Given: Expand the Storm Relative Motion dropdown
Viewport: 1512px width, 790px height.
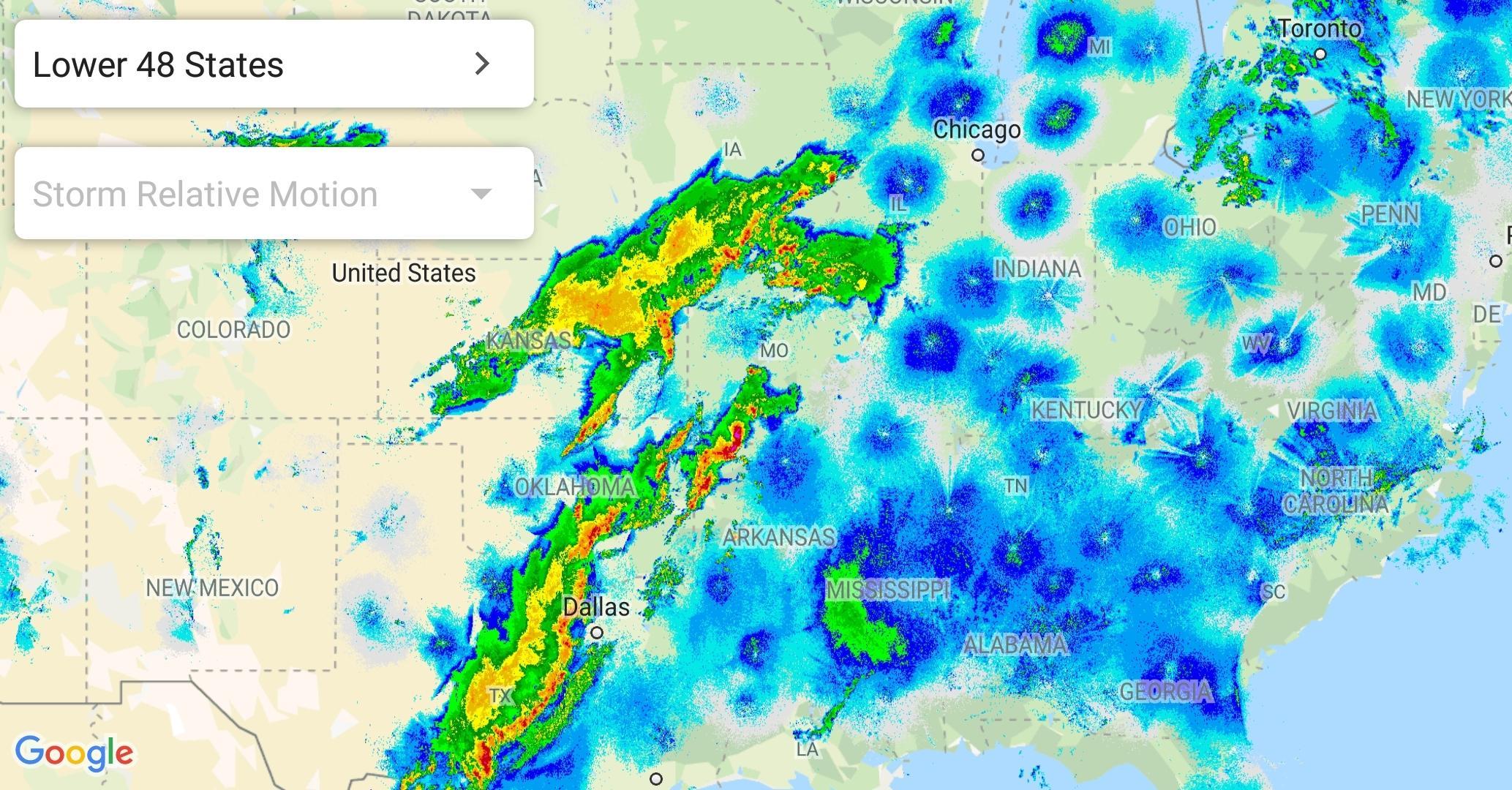Looking at the screenshot, I should 274,194.
